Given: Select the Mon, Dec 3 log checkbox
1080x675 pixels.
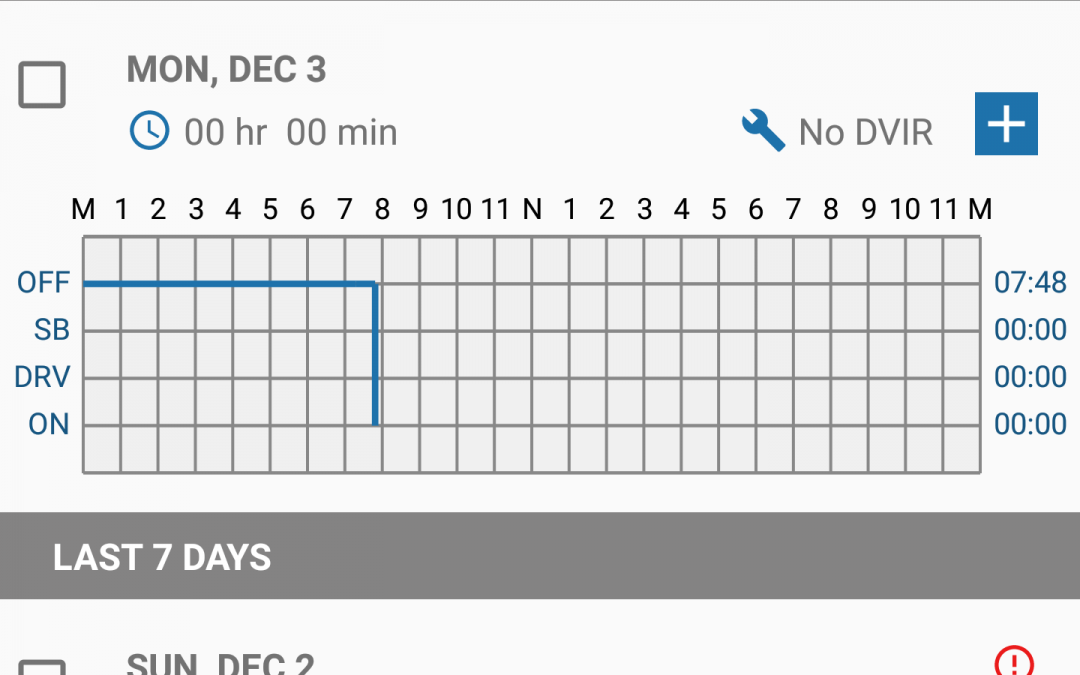Looking at the screenshot, I should 42,85.
